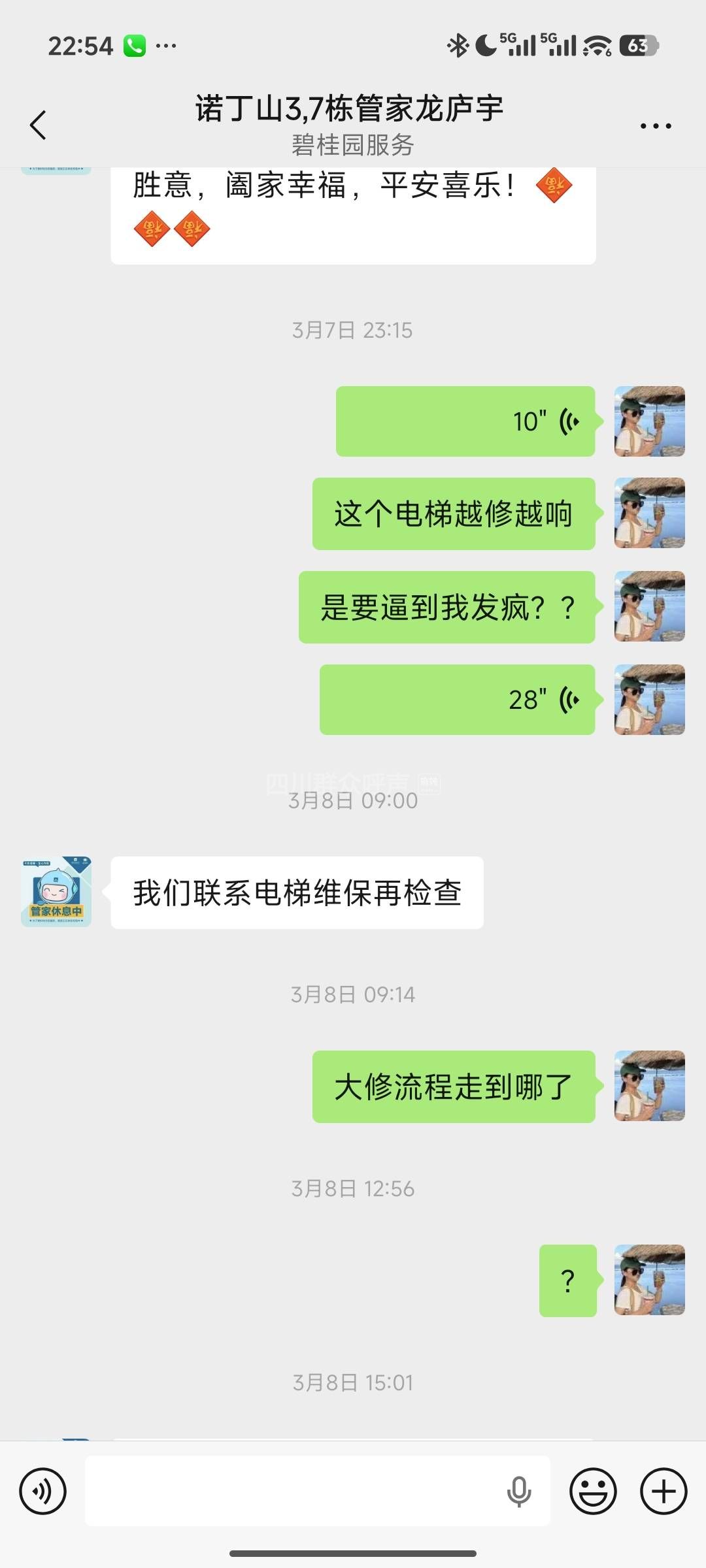Play the 28-second voice message

[458, 700]
